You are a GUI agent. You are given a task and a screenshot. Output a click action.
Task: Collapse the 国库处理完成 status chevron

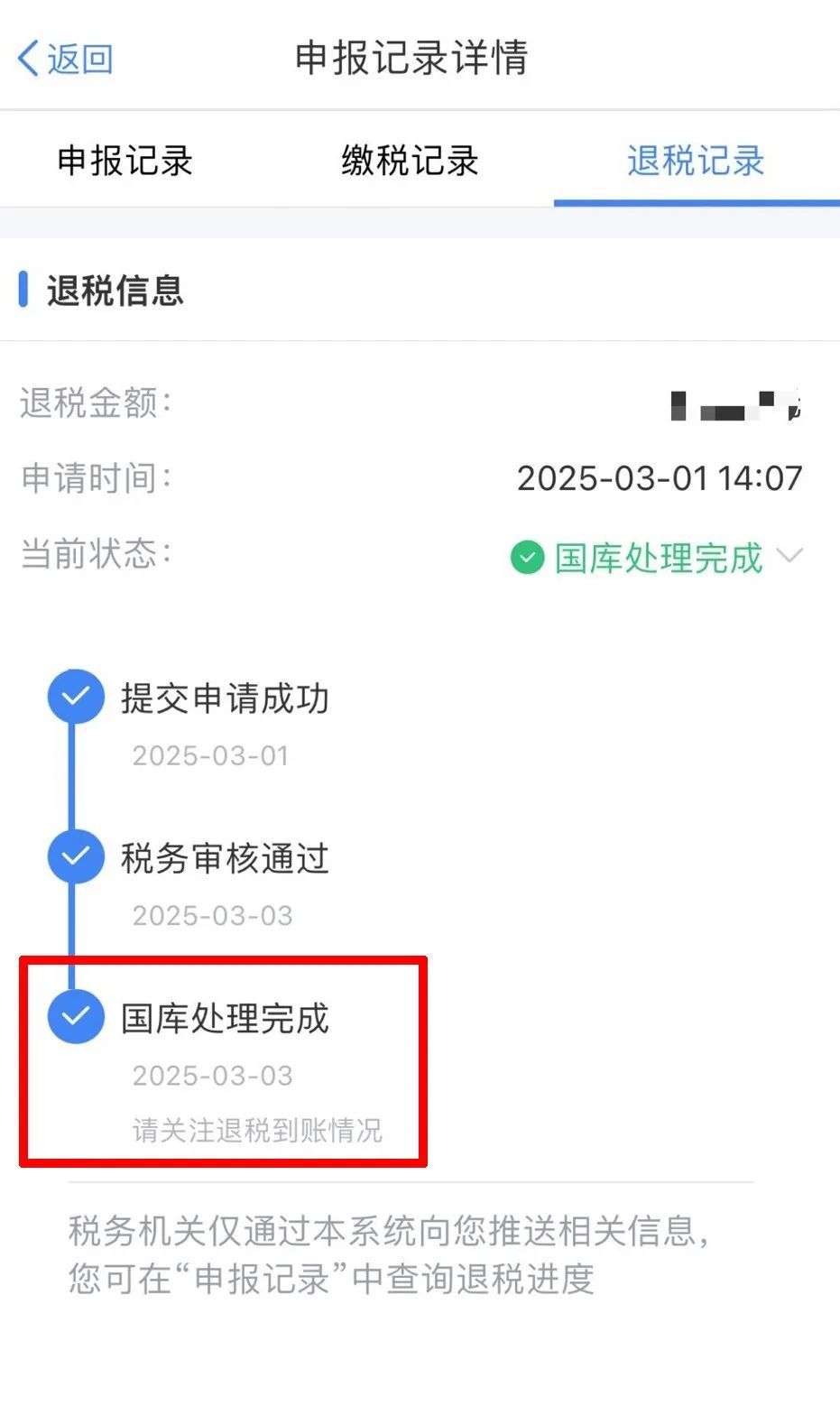pos(789,556)
